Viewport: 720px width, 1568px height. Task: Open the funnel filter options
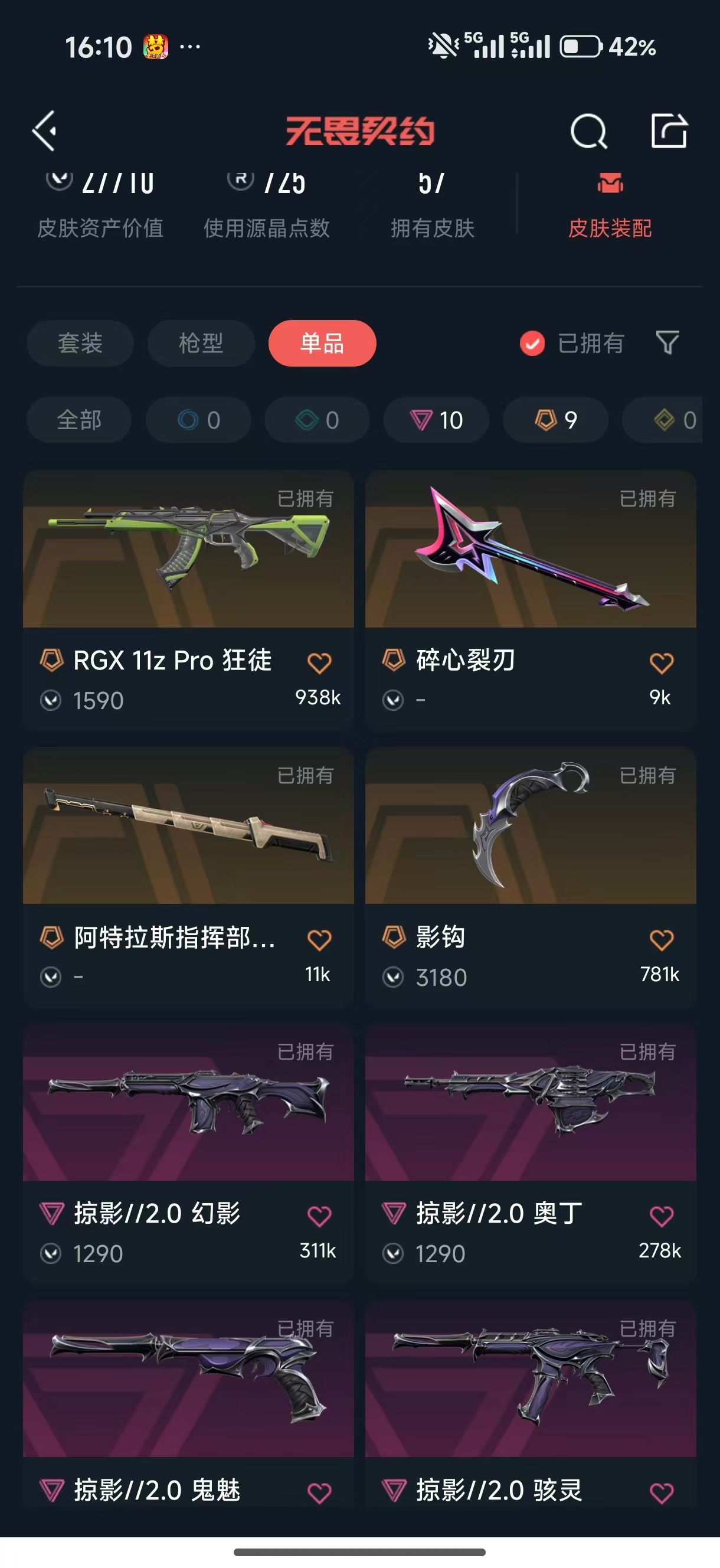[x=667, y=342]
